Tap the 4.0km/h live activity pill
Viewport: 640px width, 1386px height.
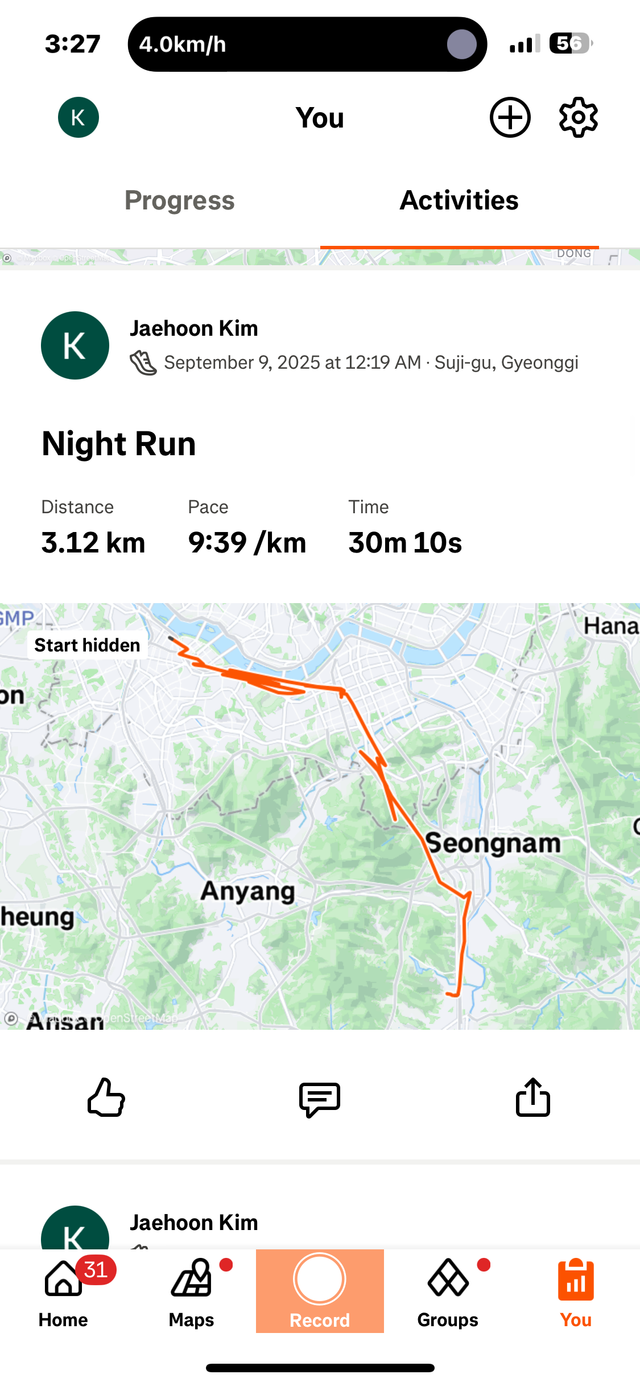click(x=307, y=44)
